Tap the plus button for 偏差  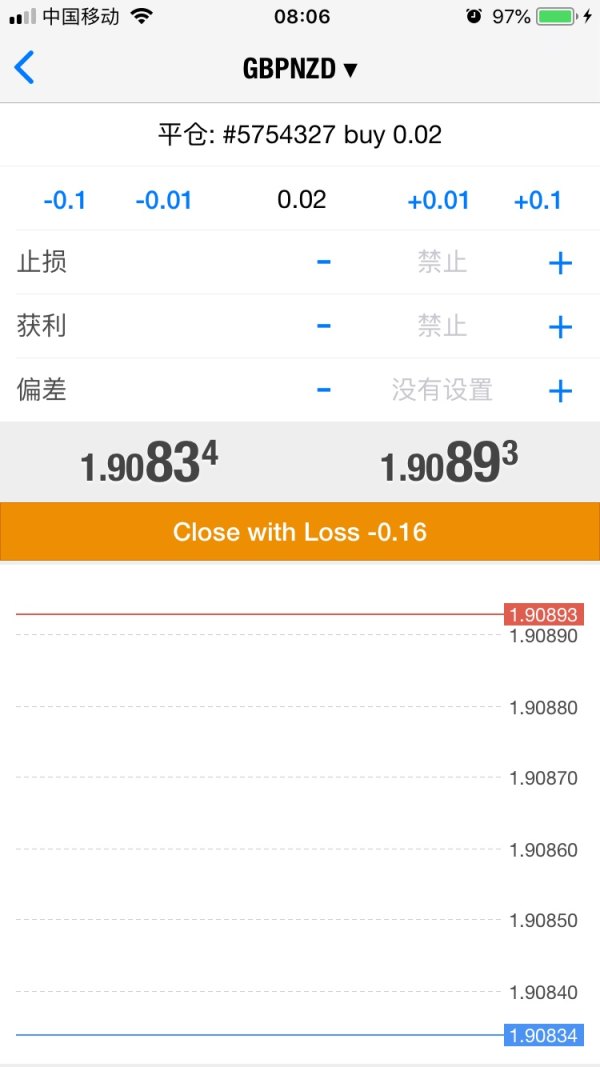point(560,391)
